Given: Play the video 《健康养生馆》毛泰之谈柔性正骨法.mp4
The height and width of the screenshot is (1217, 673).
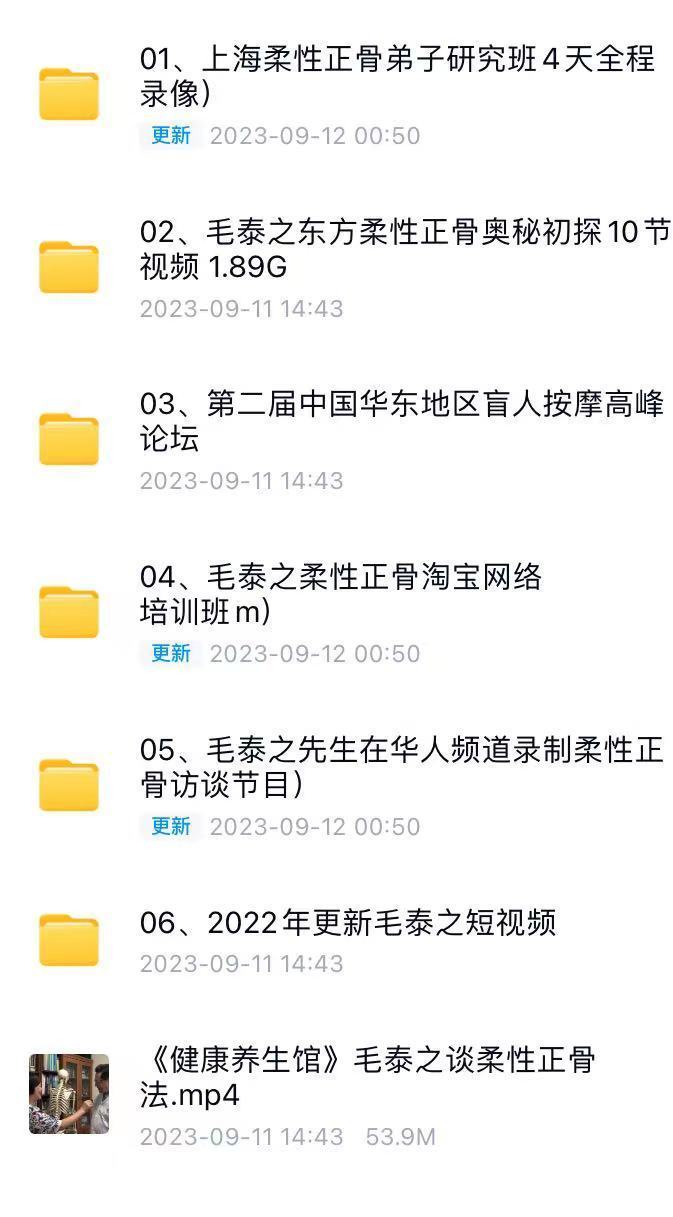Looking at the screenshot, I should (367, 1077).
